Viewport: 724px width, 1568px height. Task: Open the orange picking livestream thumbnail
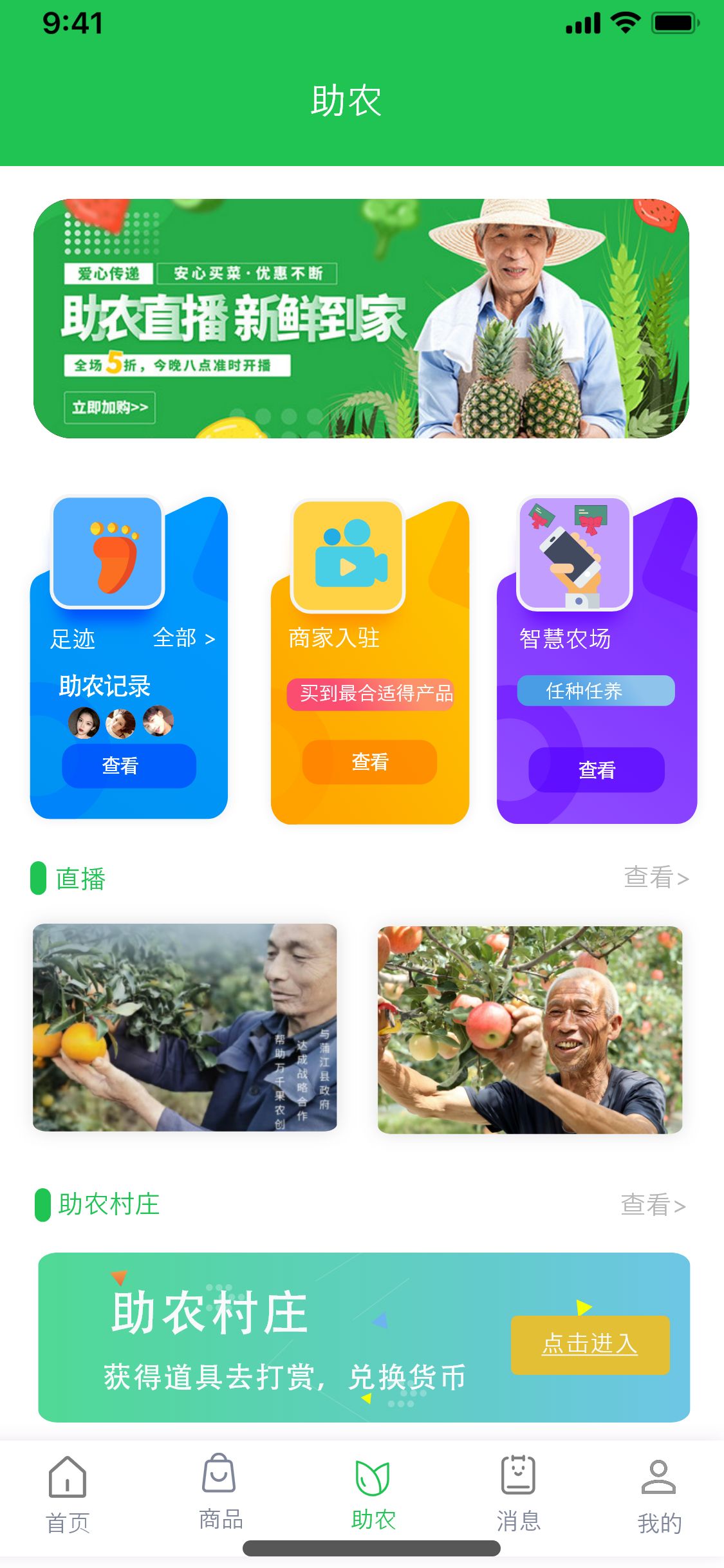185,1027
